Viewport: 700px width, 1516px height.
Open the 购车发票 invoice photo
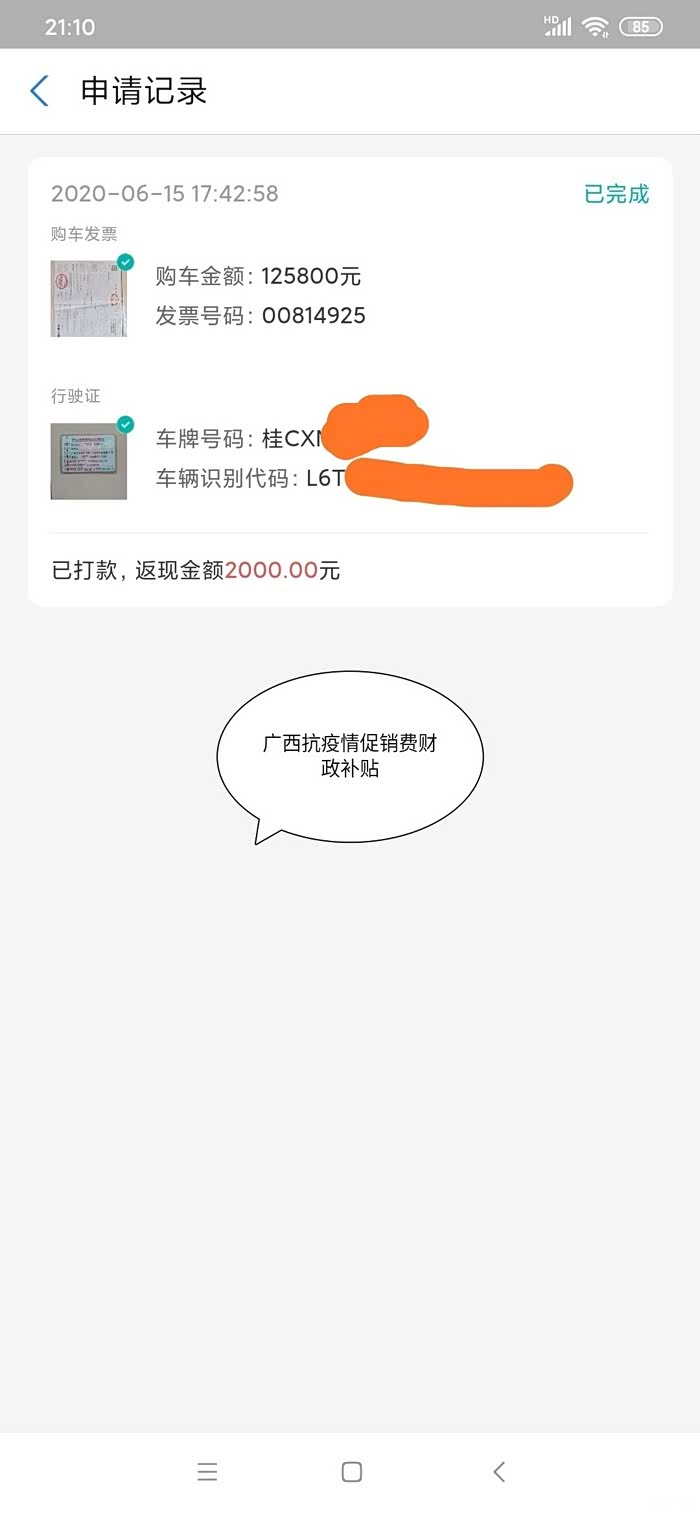click(x=89, y=298)
